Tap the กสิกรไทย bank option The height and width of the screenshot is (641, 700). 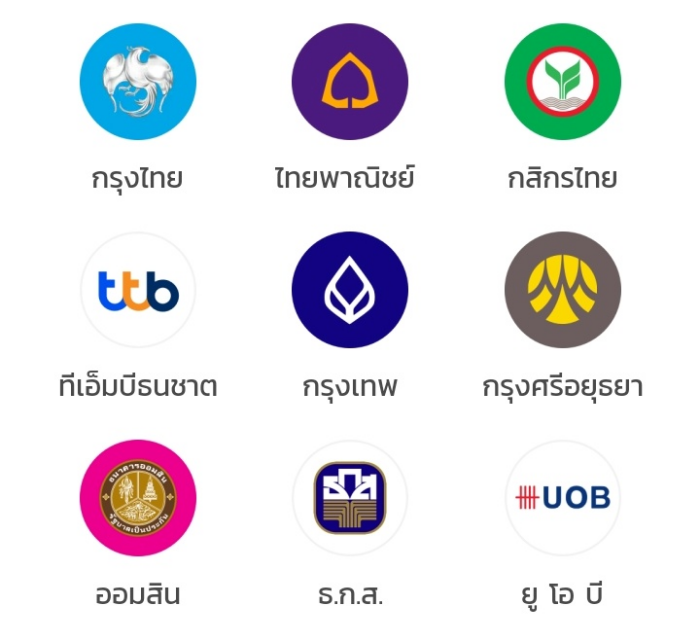[562, 82]
